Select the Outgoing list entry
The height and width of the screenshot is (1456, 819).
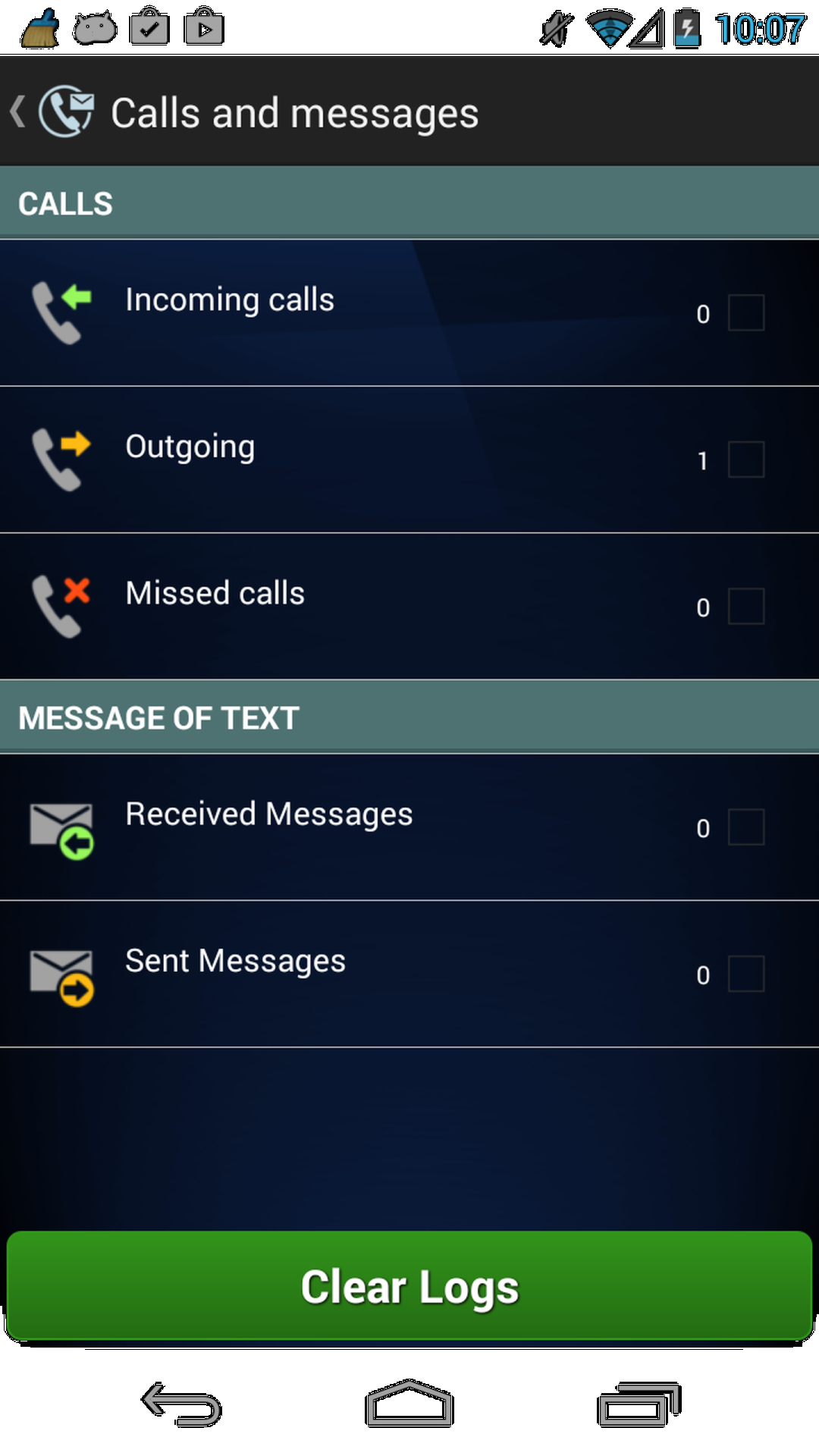tap(409, 460)
